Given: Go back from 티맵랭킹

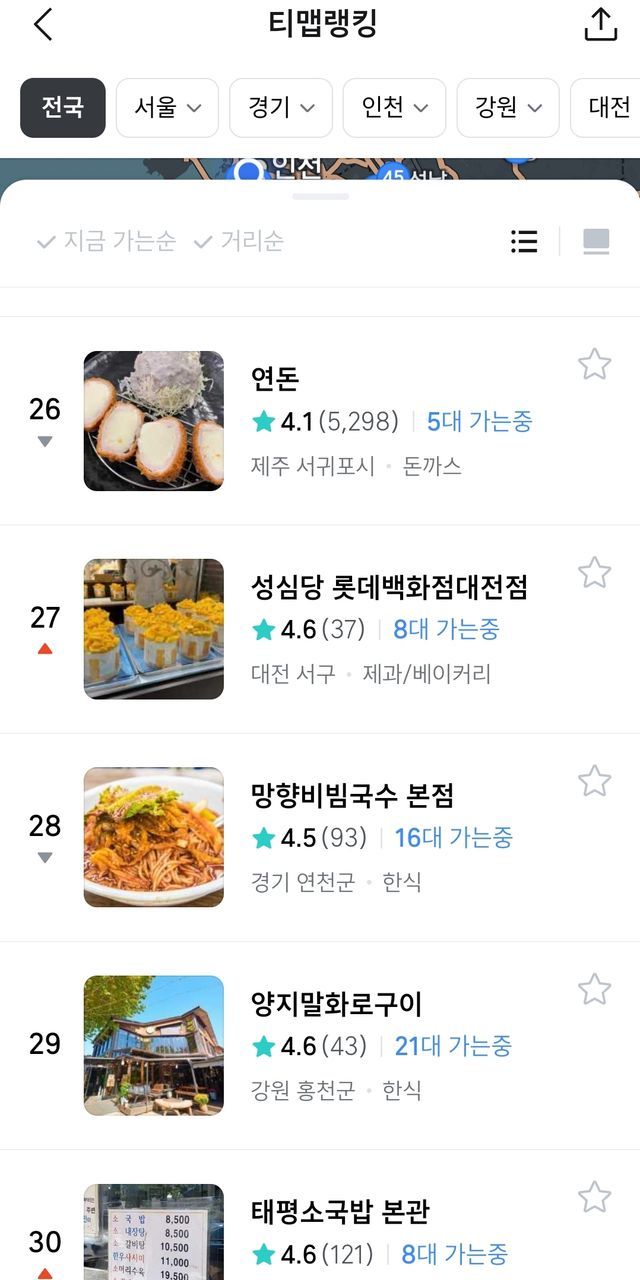Looking at the screenshot, I should coord(43,25).
